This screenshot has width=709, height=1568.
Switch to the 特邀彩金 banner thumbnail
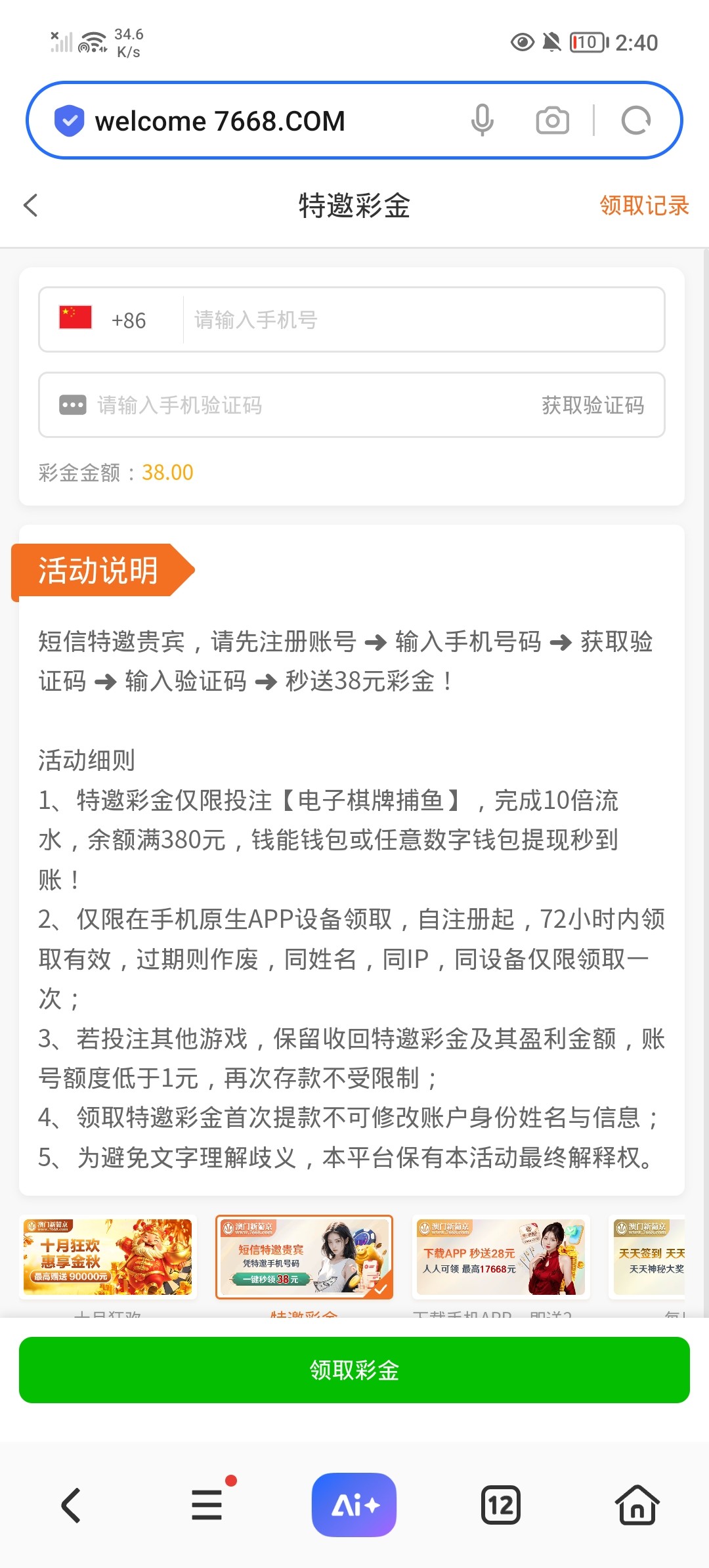pos(304,1256)
